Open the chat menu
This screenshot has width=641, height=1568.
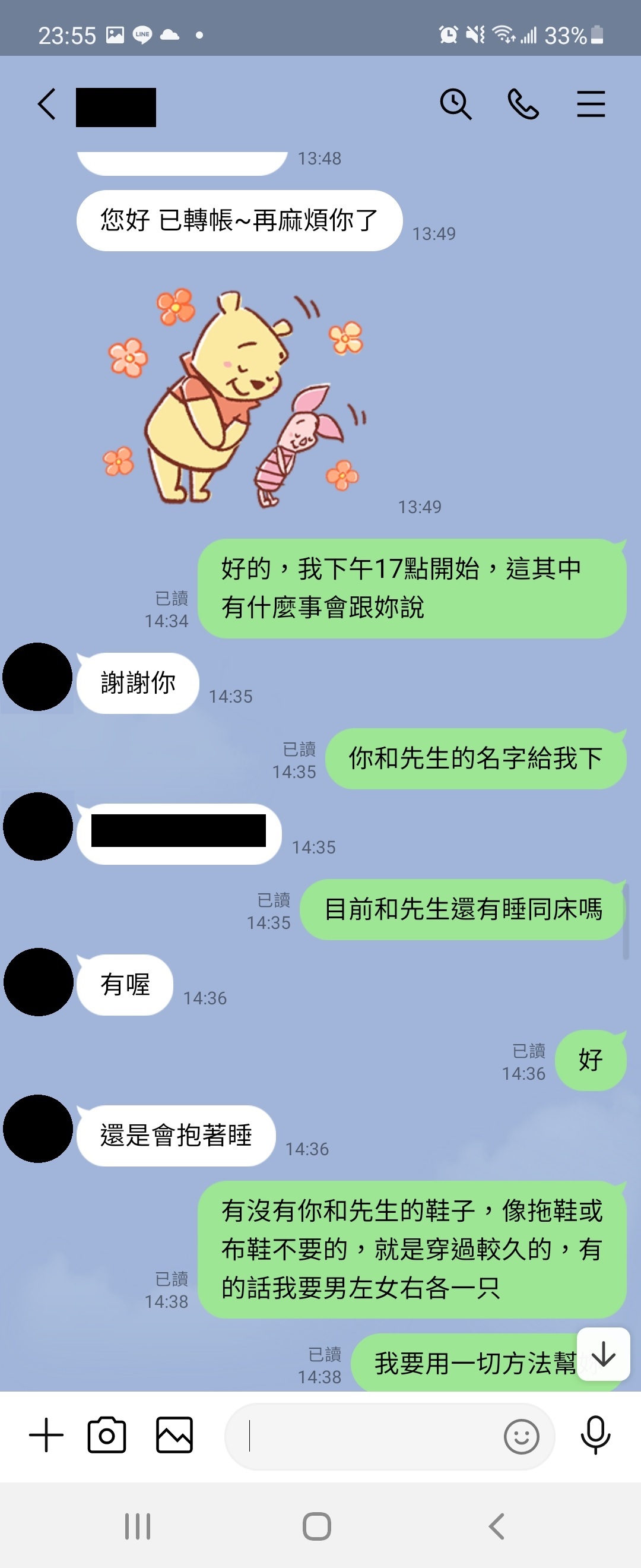coord(591,104)
